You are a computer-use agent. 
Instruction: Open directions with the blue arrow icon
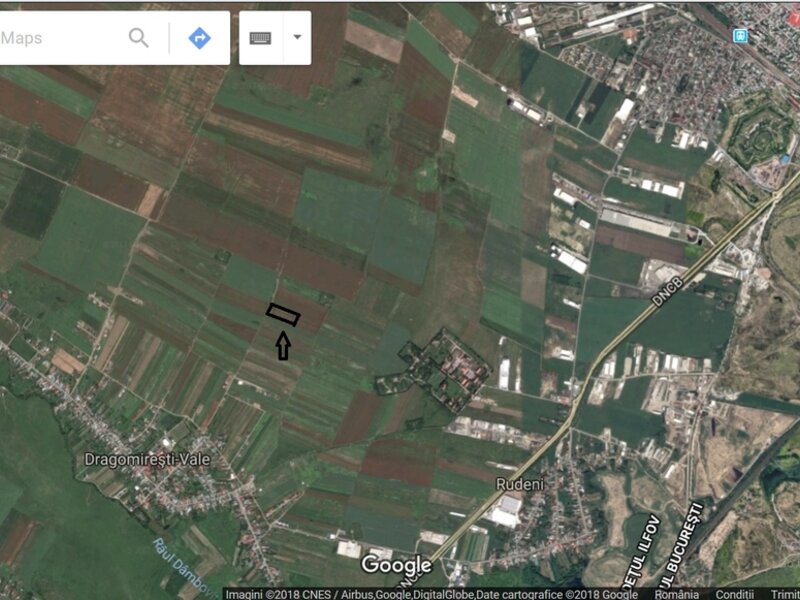tap(199, 38)
